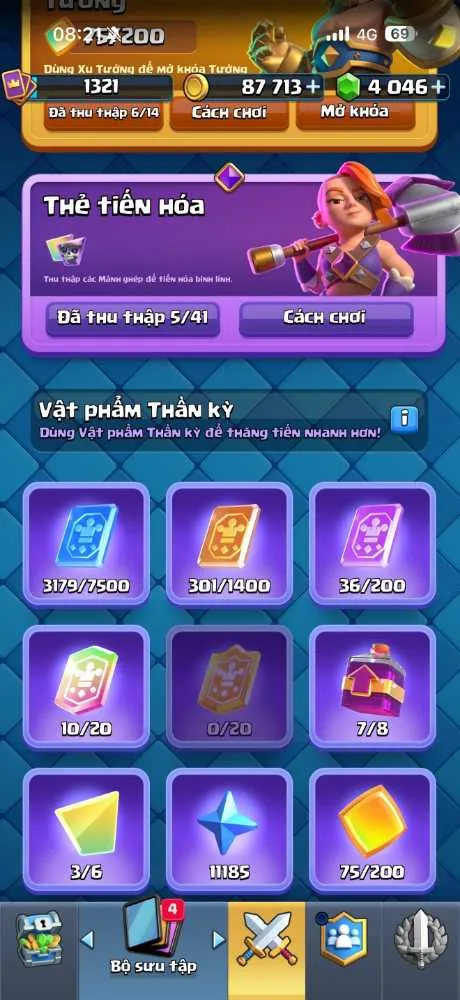Tap the "Mở khóa" button
Image resolution: width=460 pixels, height=1000 pixels.
coord(355,112)
